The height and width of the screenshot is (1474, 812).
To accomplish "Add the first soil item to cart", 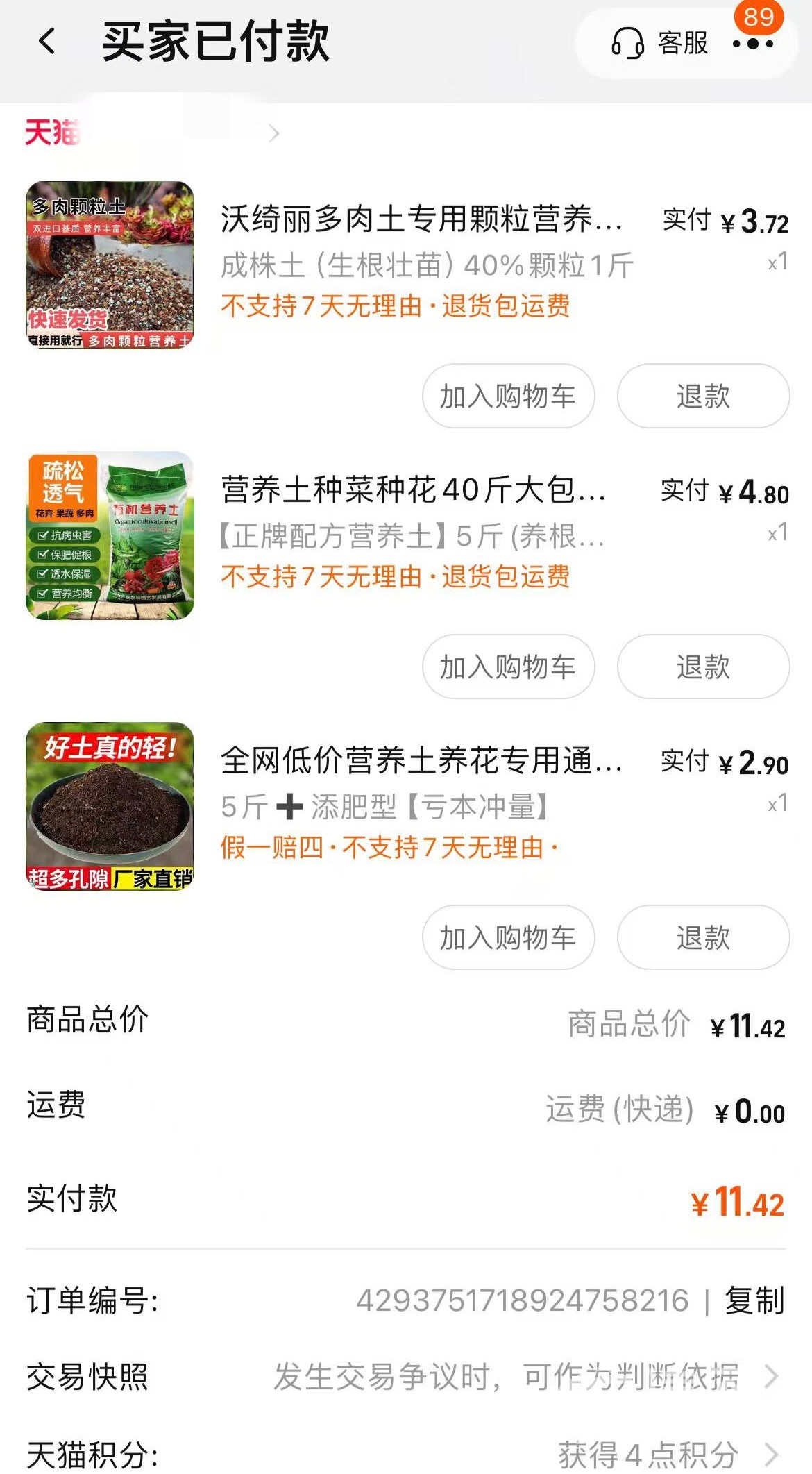I will 507,396.
